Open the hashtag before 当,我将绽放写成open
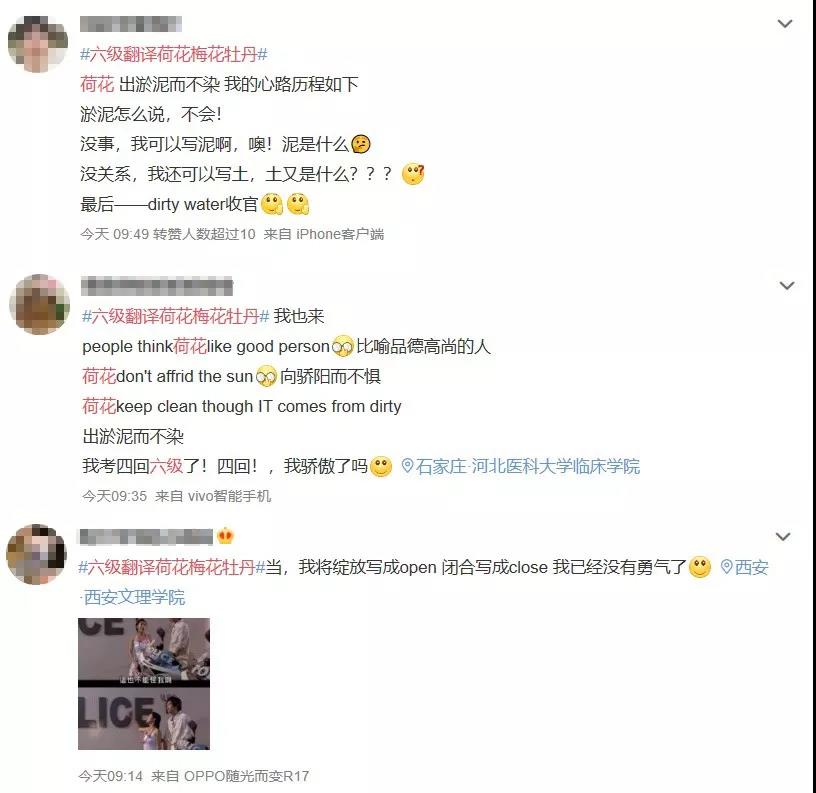 172,567
